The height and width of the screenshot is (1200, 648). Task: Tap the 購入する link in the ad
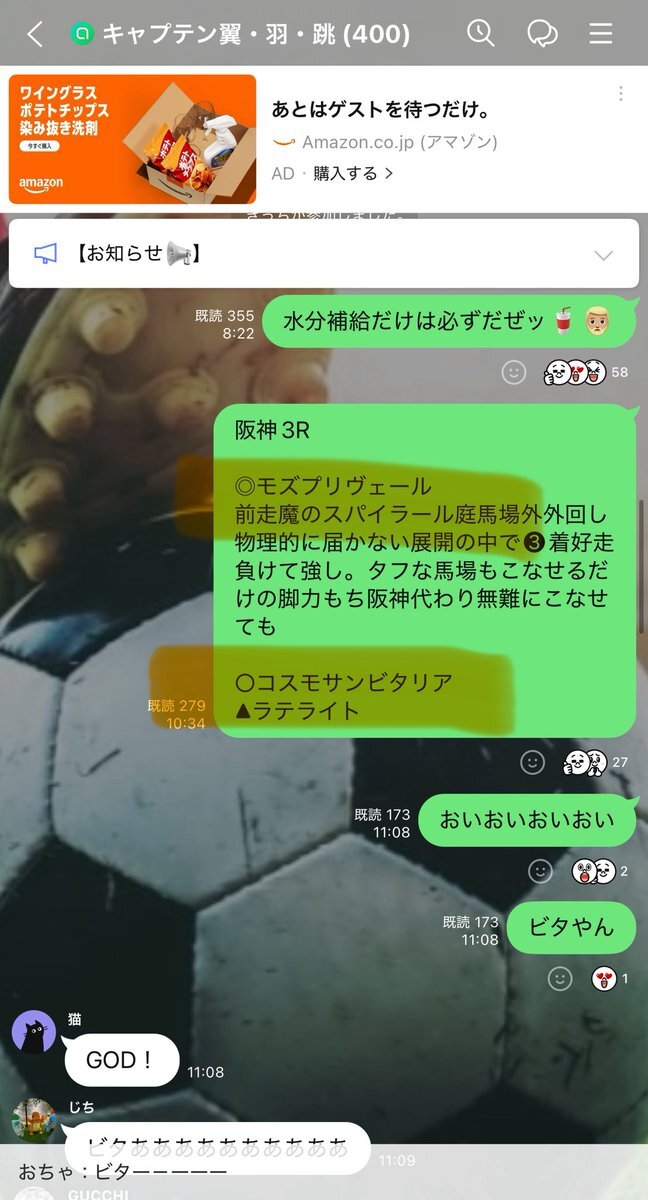353,173
